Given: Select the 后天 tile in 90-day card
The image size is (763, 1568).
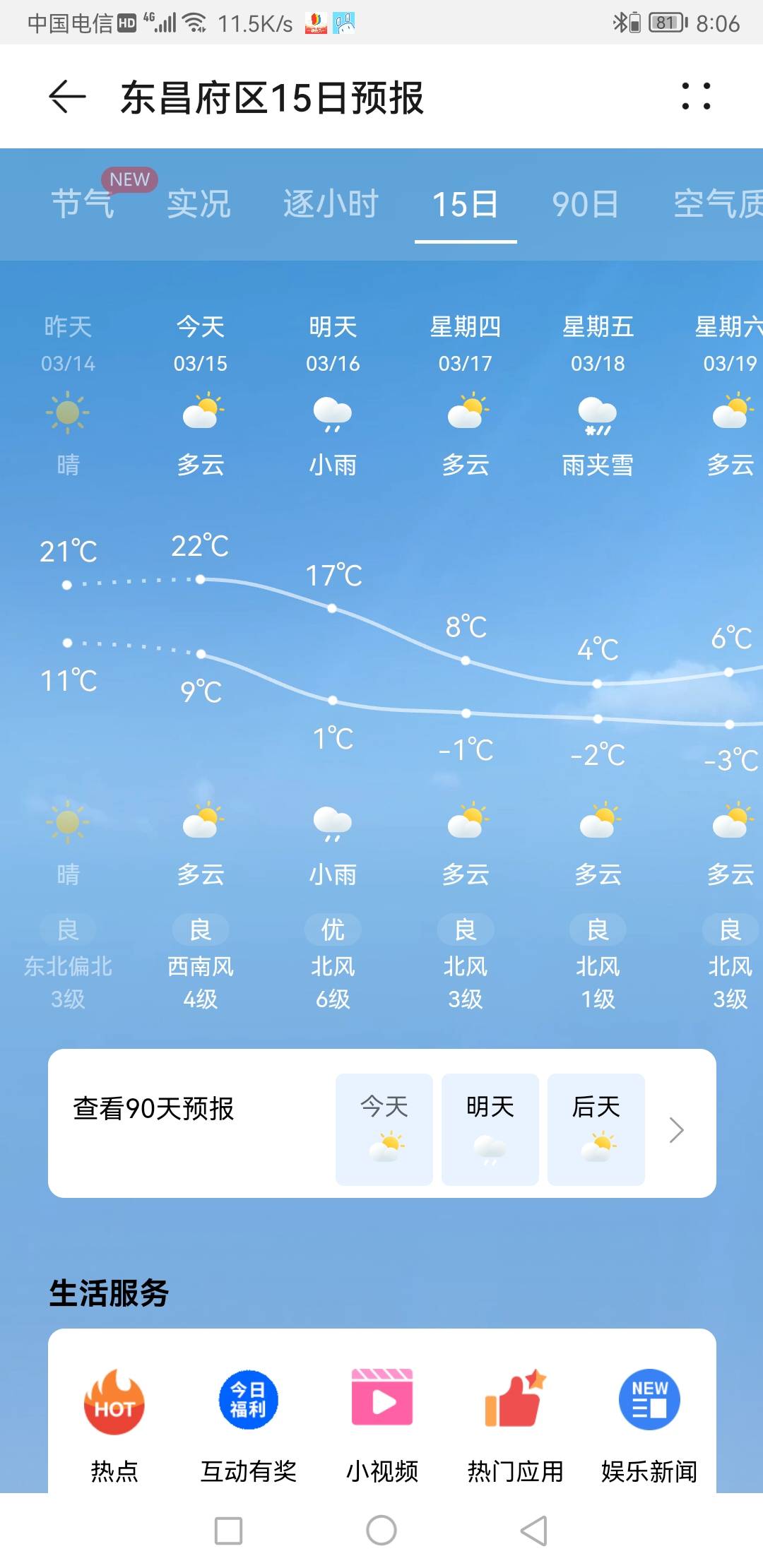Looking at the screenshot, I should (596, 1129).
